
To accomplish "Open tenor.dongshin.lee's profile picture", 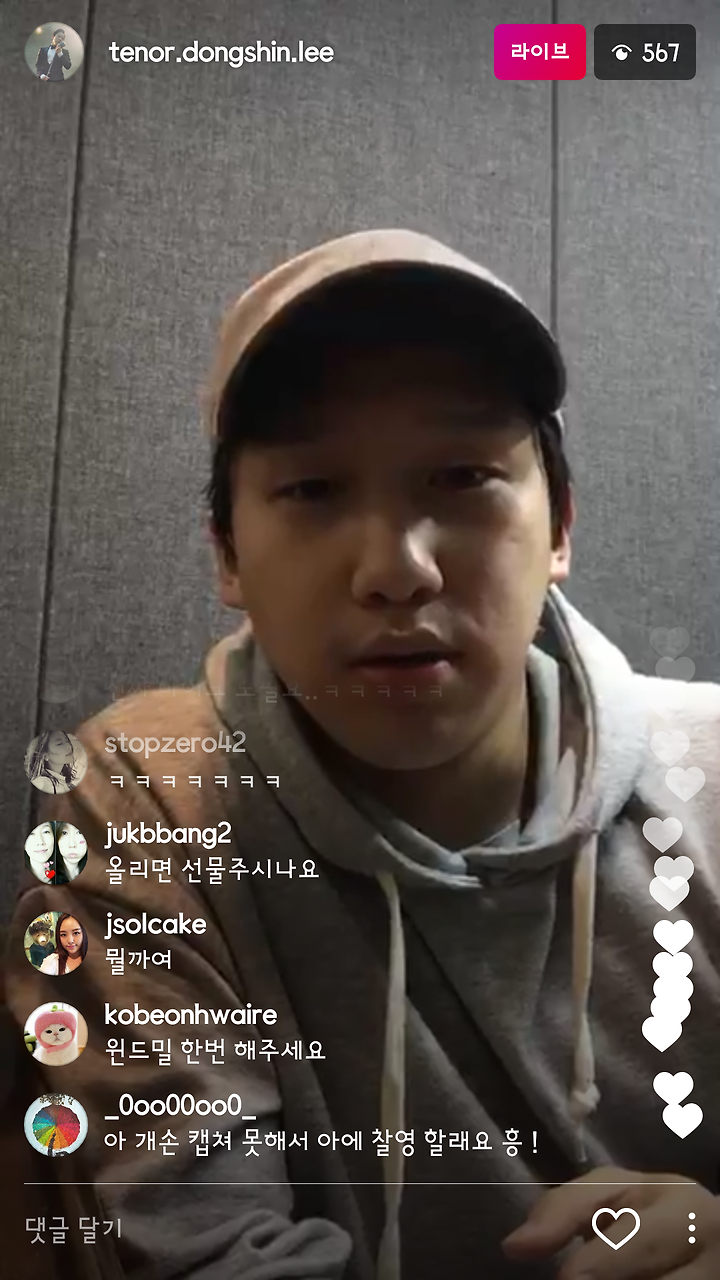I will [54, 52].
